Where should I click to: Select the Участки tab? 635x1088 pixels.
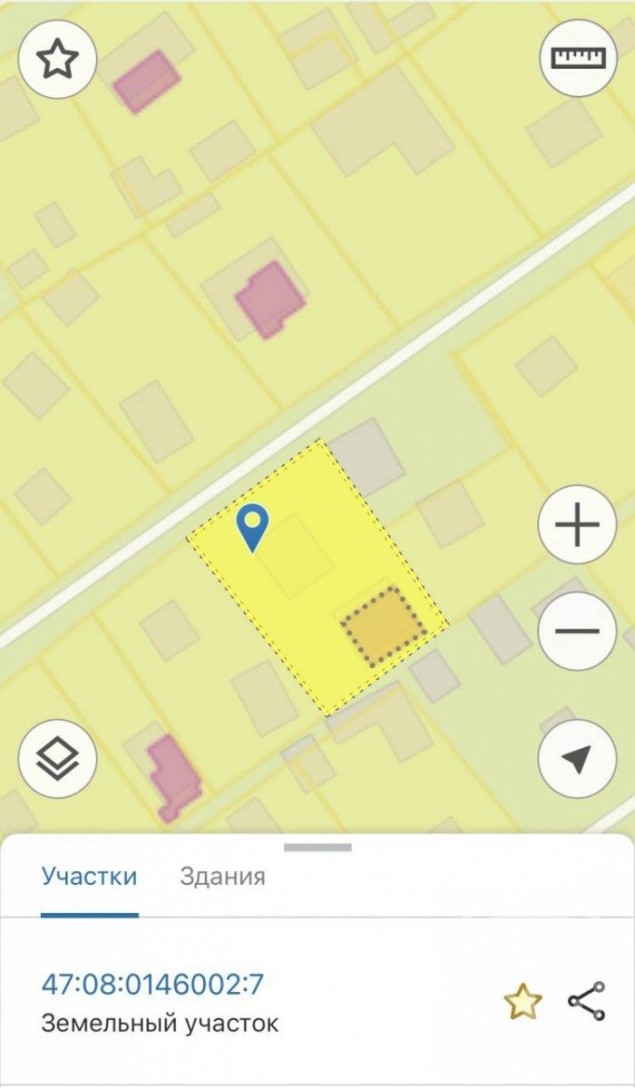click(x=89, y=876)
